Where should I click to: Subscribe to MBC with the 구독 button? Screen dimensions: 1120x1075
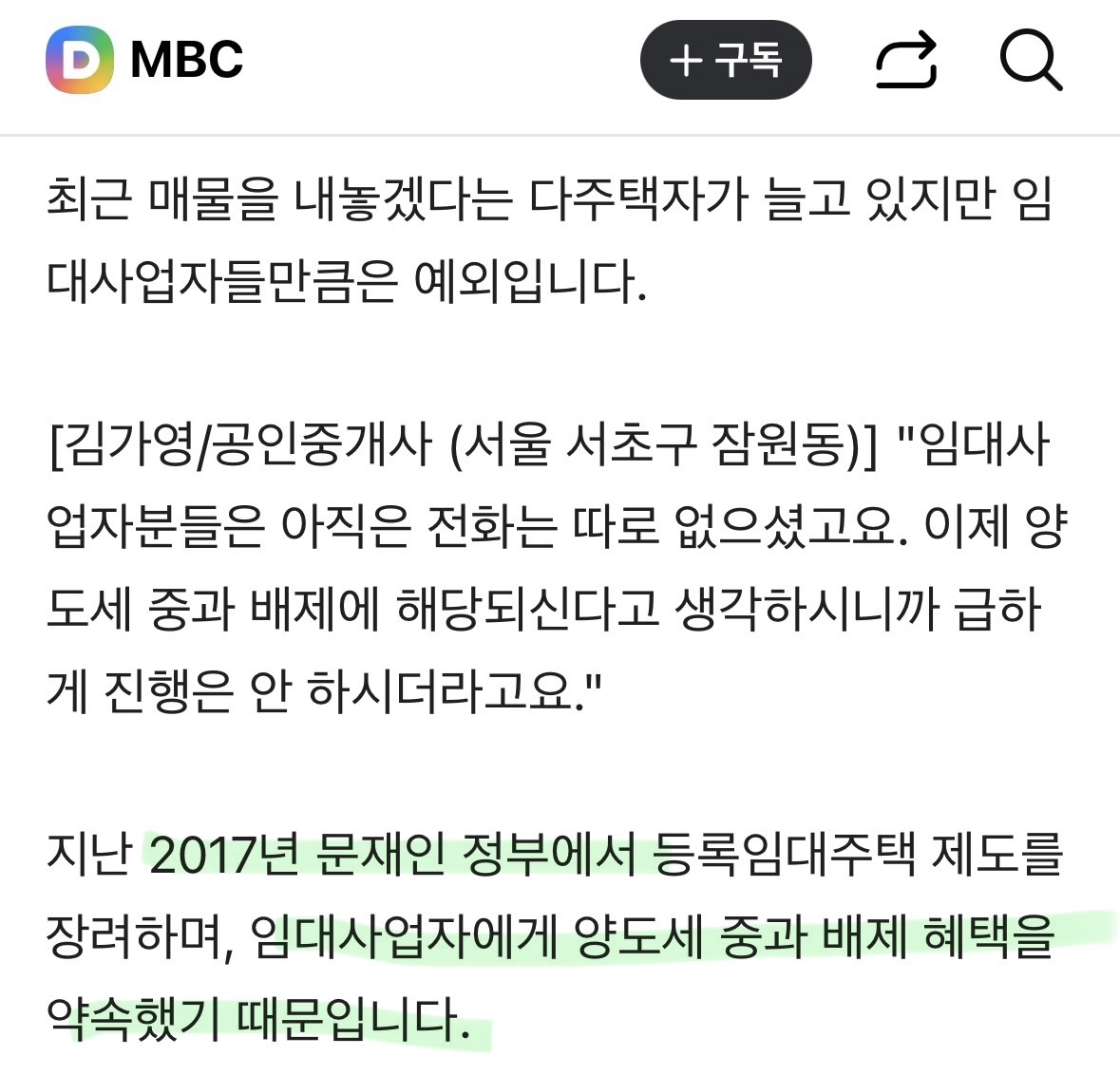[726, 60]
